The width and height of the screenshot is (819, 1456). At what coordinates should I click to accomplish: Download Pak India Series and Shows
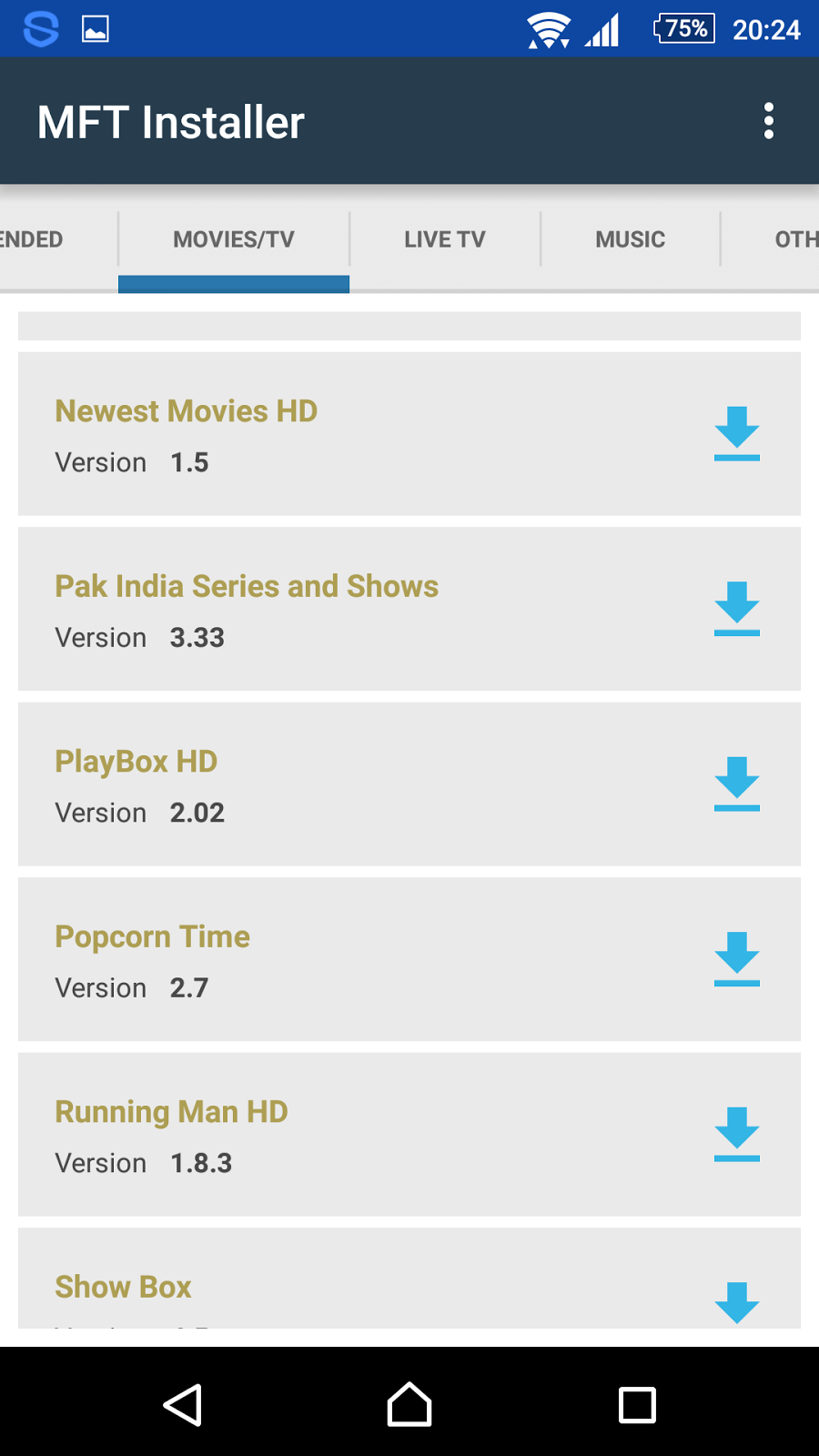(x=736, y=608)
